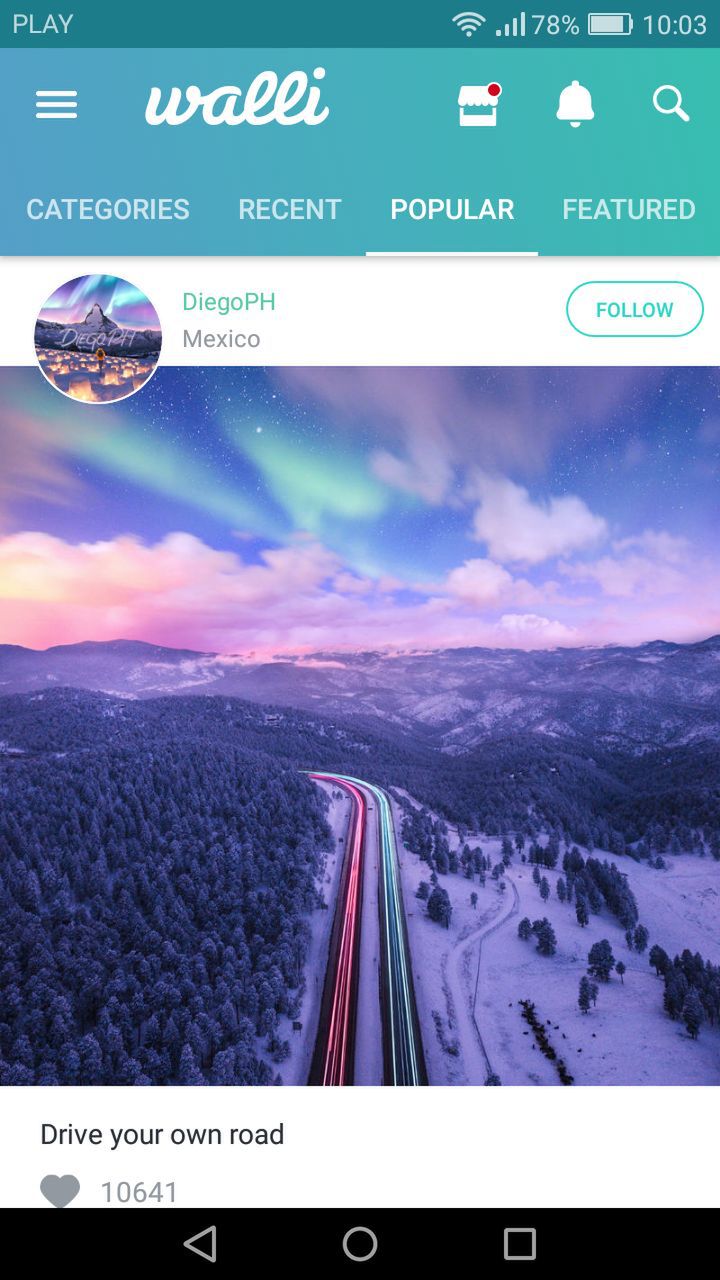The image size is (720, 1280).
Task: Like the Drive your own road wallpaper
Action: click(60, 1191)
